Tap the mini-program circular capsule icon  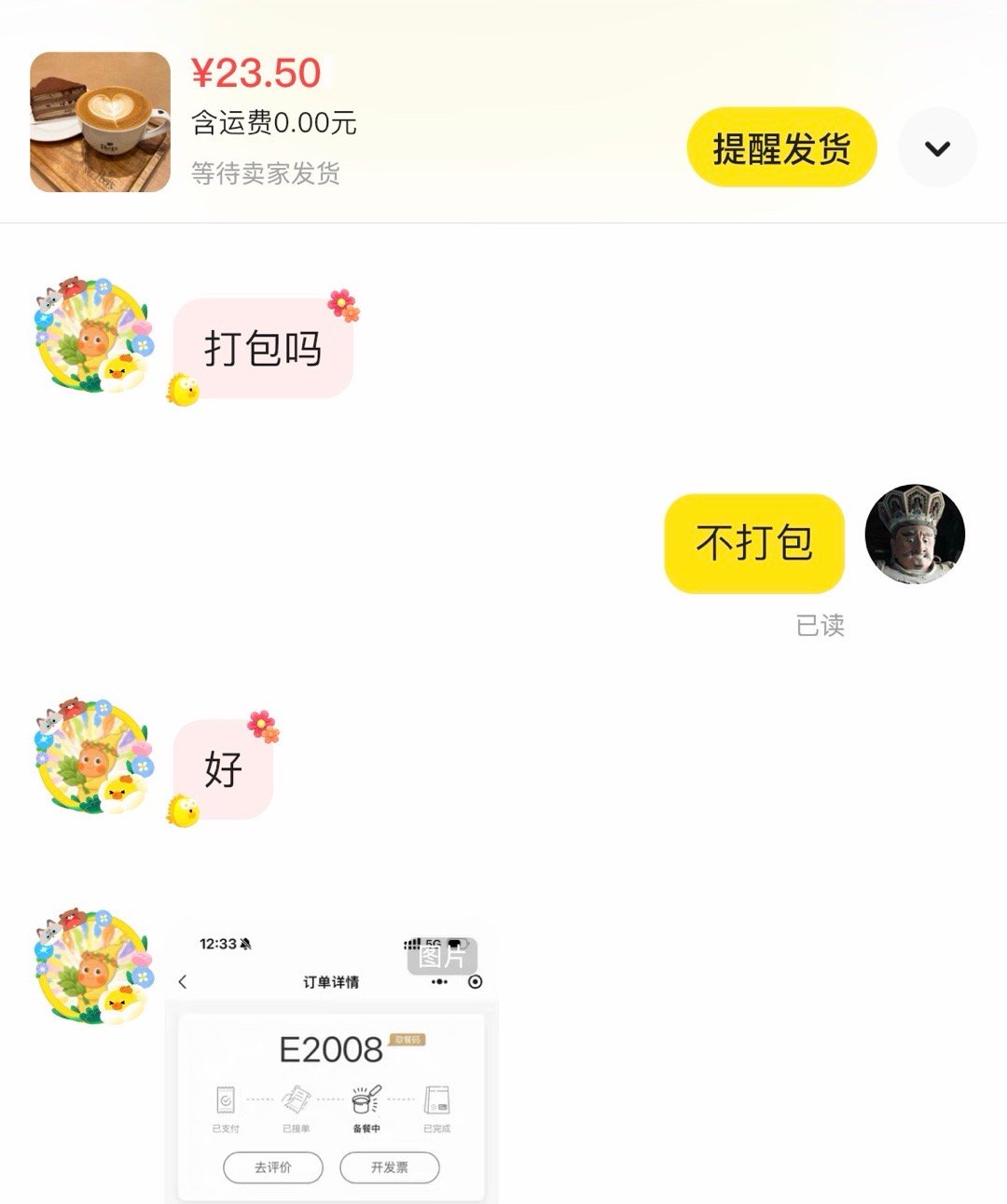coord(476,980)
